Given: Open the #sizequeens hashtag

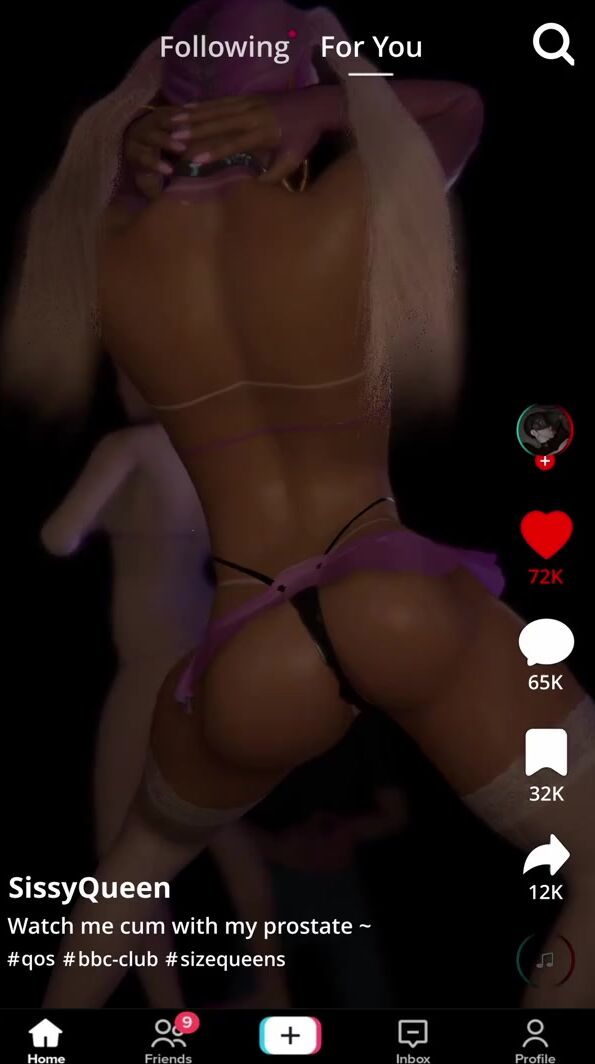Looking at the screenshot, I should pyautogui.click(x=225, y=960).
